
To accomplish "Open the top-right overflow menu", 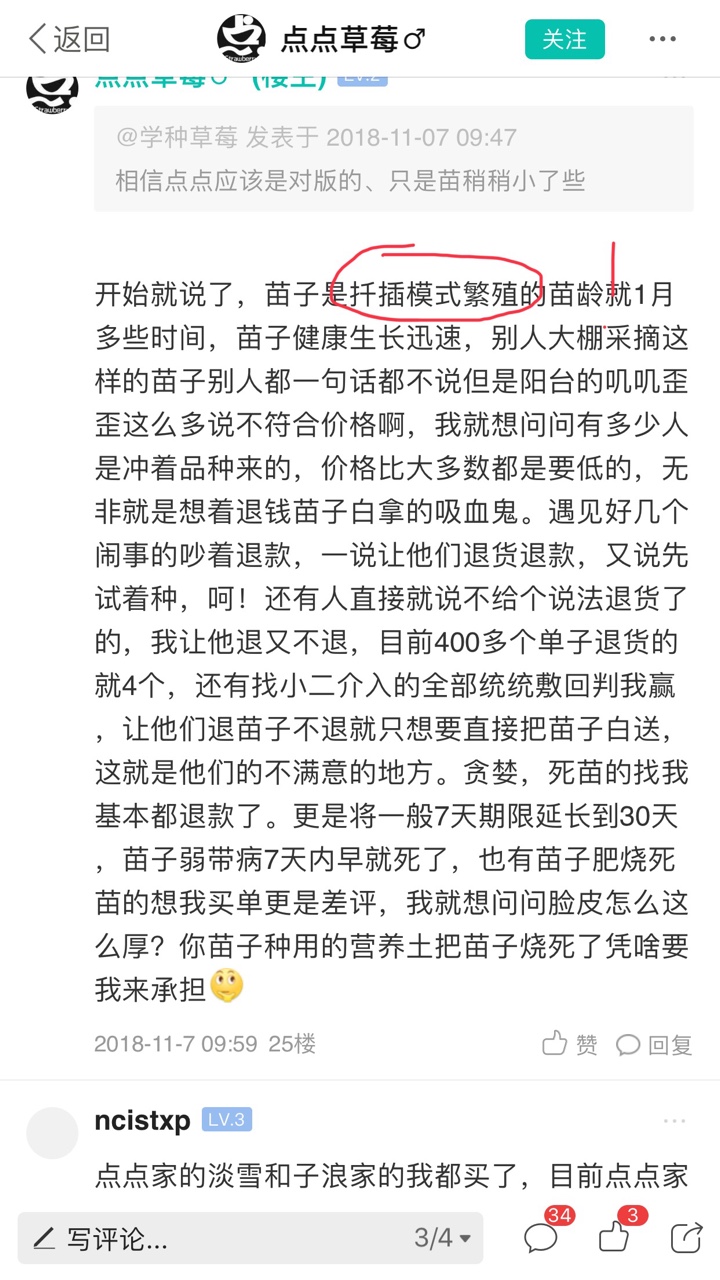I will tap(662, 40).
